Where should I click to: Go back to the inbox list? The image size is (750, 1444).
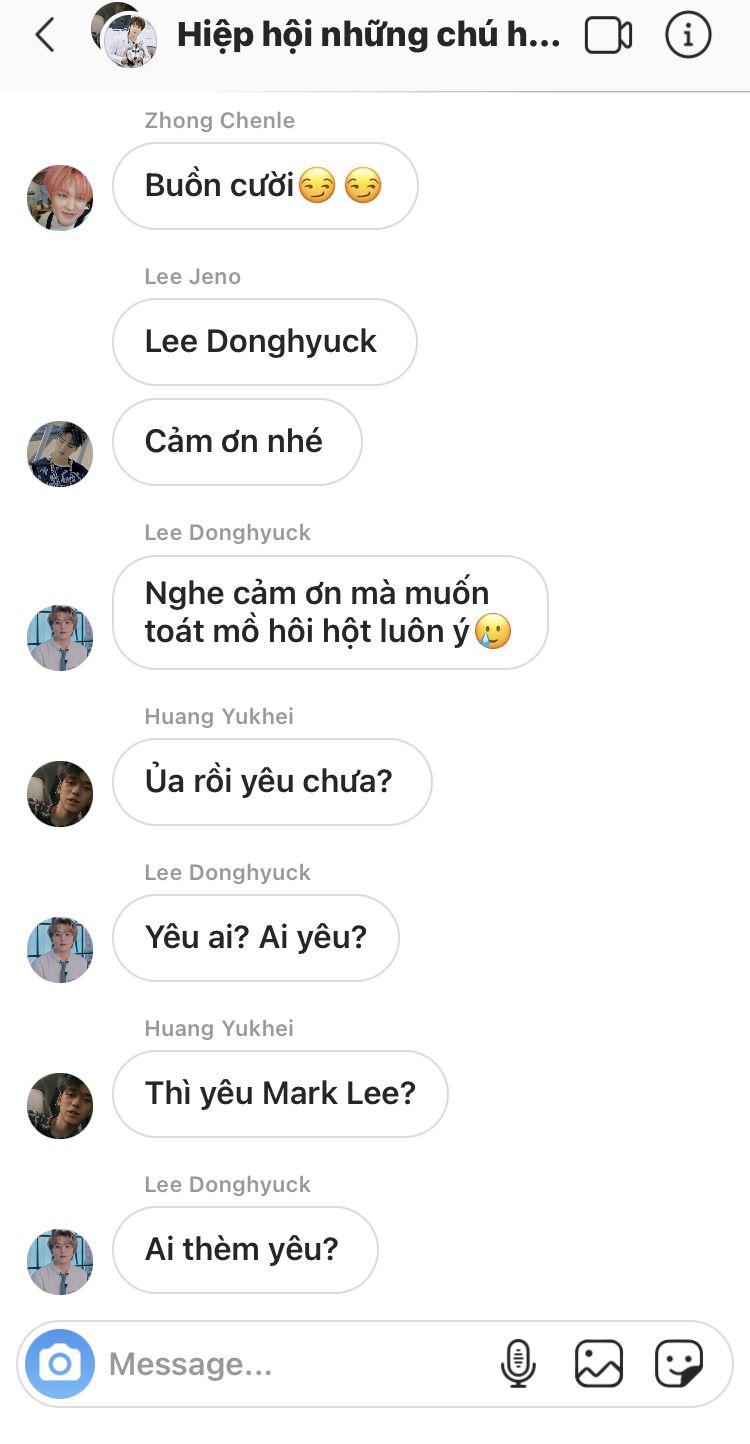[x=44, y=36]
